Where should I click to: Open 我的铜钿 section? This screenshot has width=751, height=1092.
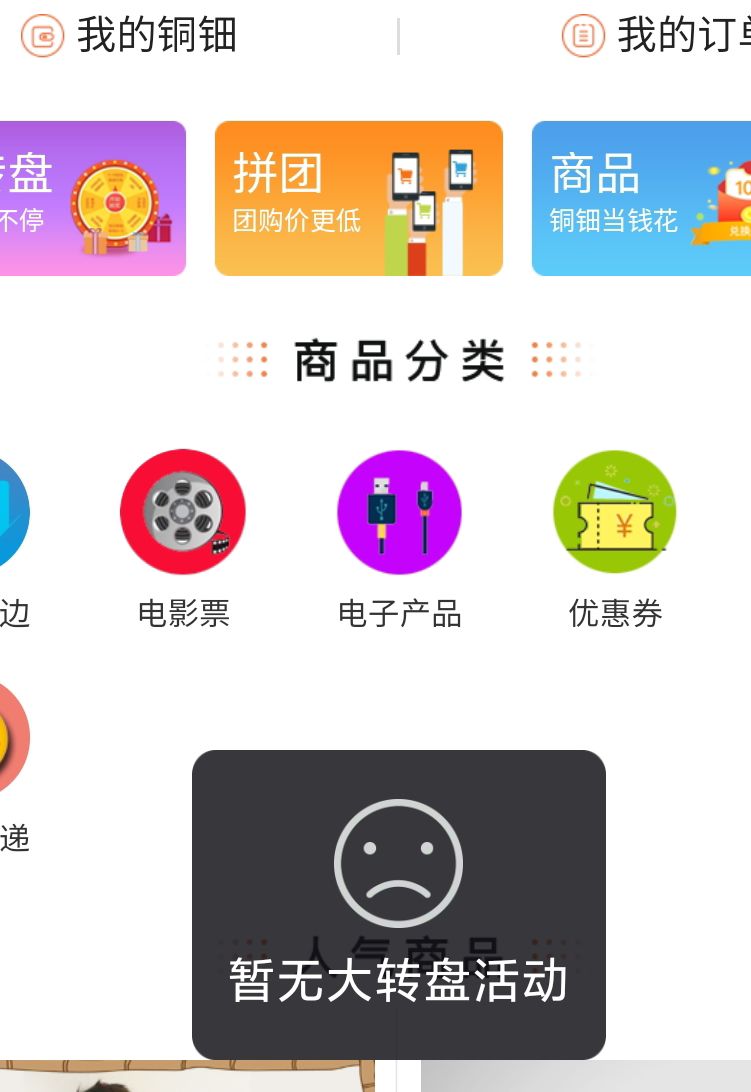tap(130, 36)
